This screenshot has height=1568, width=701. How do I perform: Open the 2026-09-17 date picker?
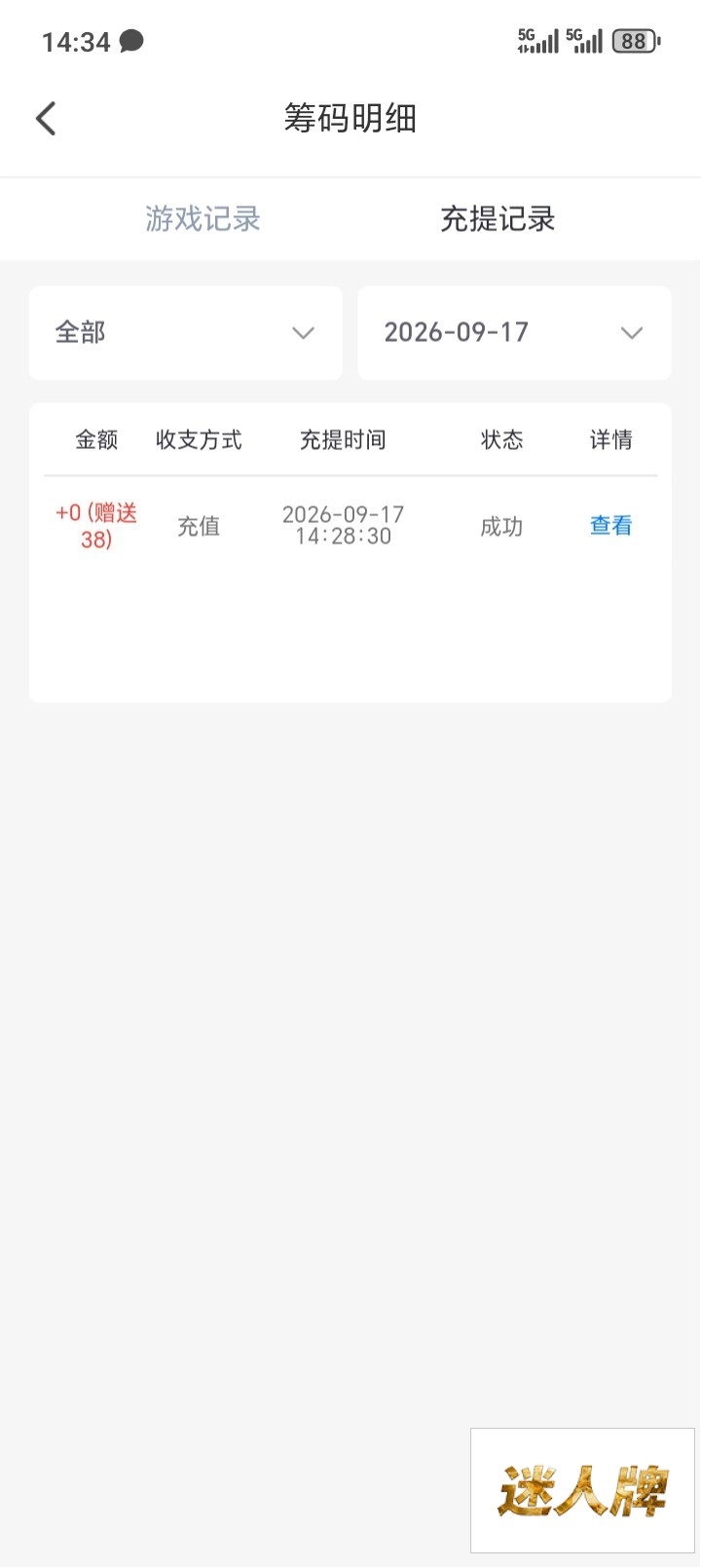(515, 333)
